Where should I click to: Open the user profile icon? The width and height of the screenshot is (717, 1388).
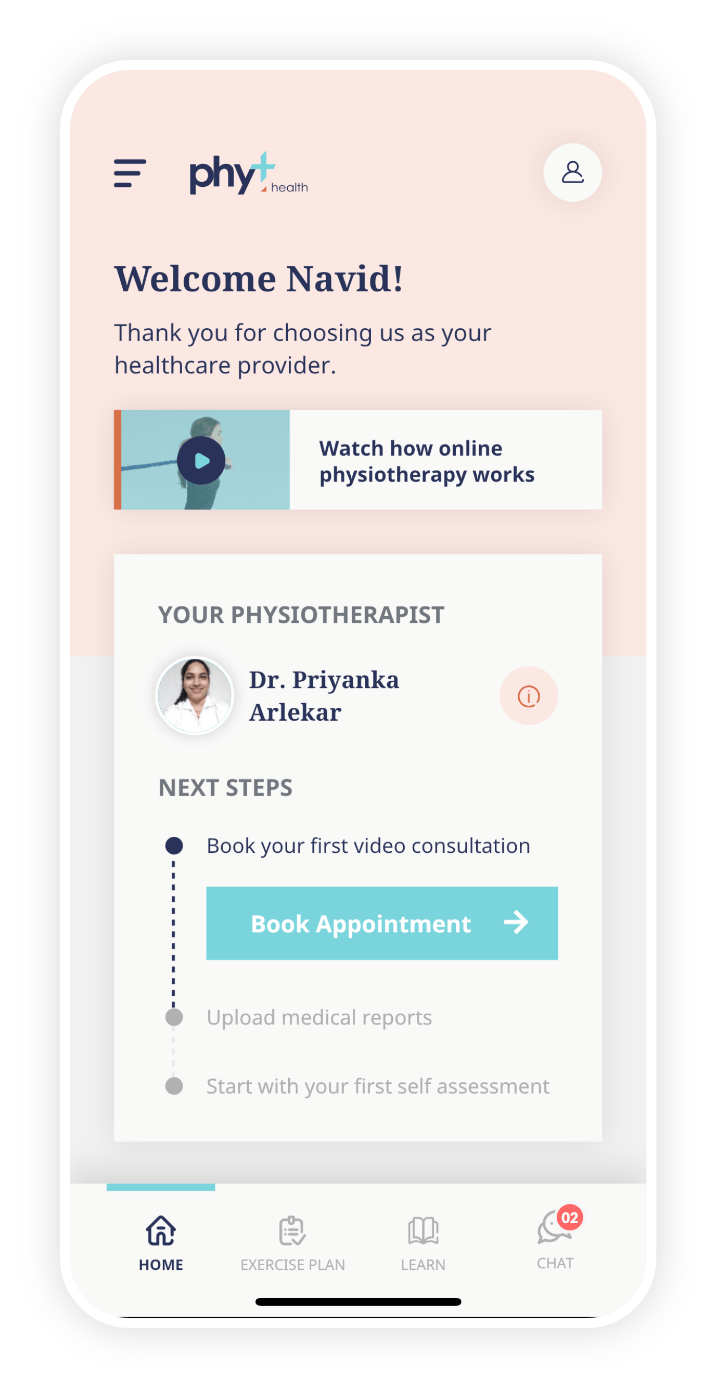pos(572,173)
